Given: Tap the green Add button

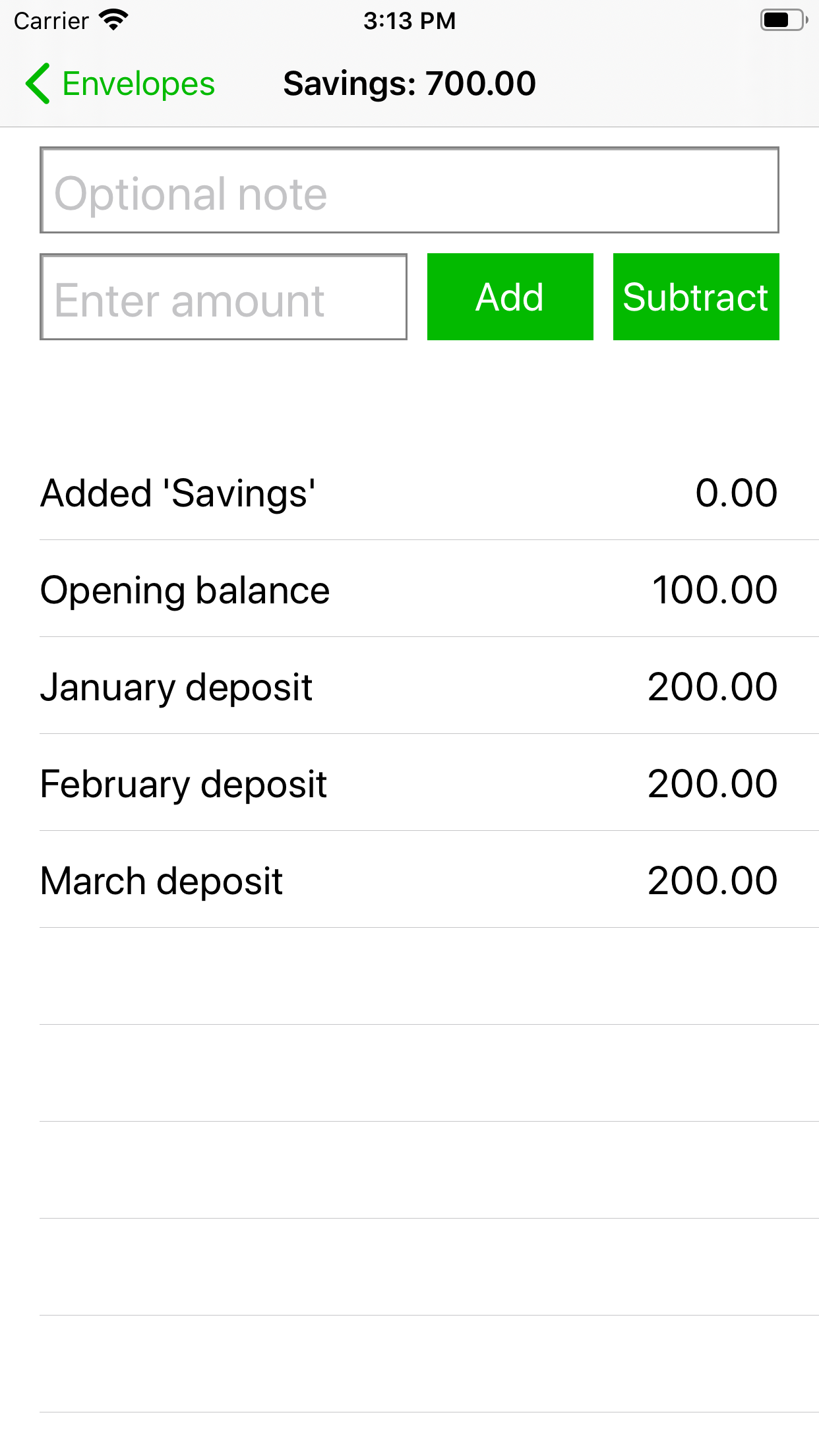Looking at the screenshot, I should click(510, 297).
